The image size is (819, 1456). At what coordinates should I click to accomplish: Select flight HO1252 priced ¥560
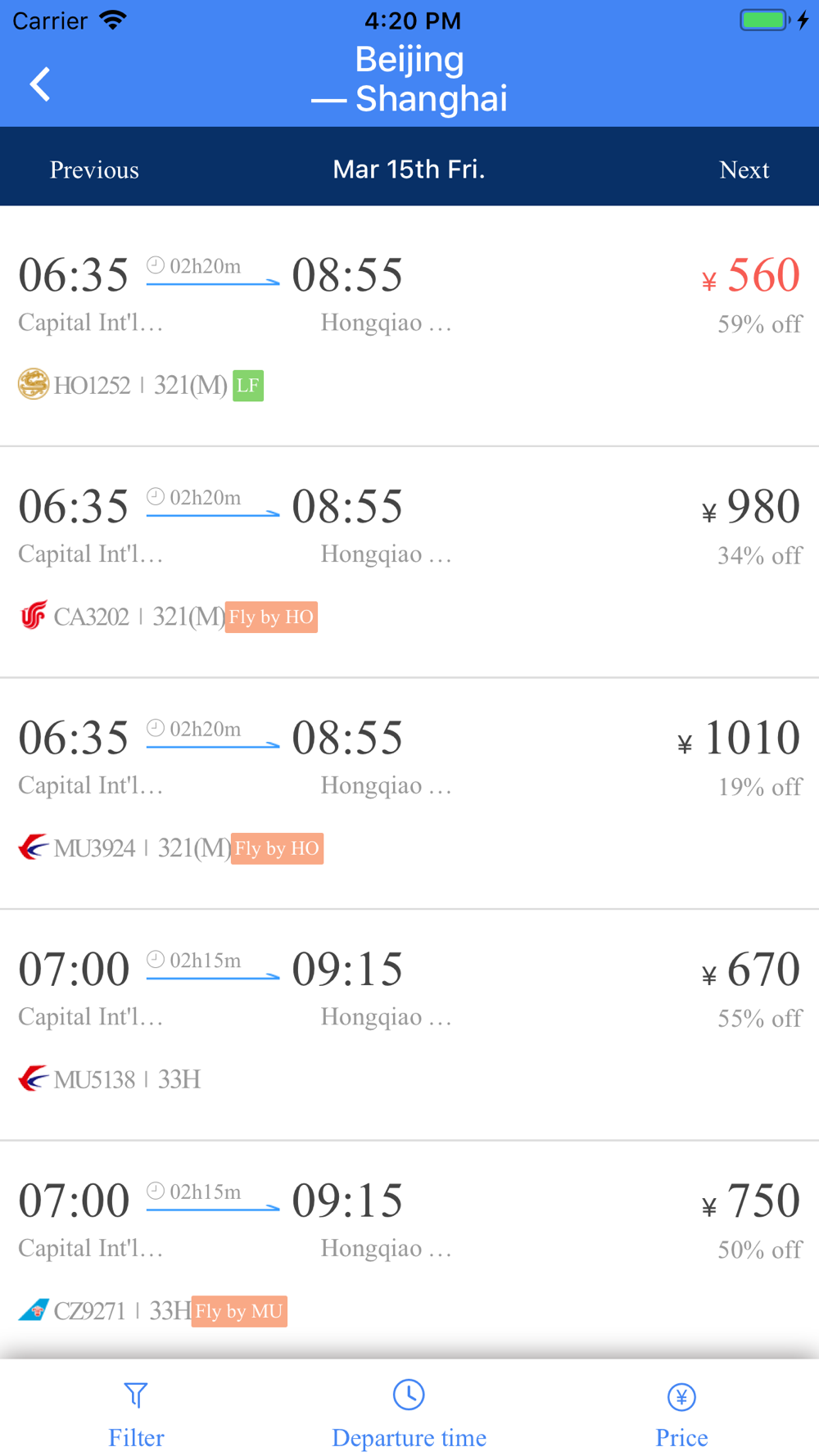[x=409, y=329]
